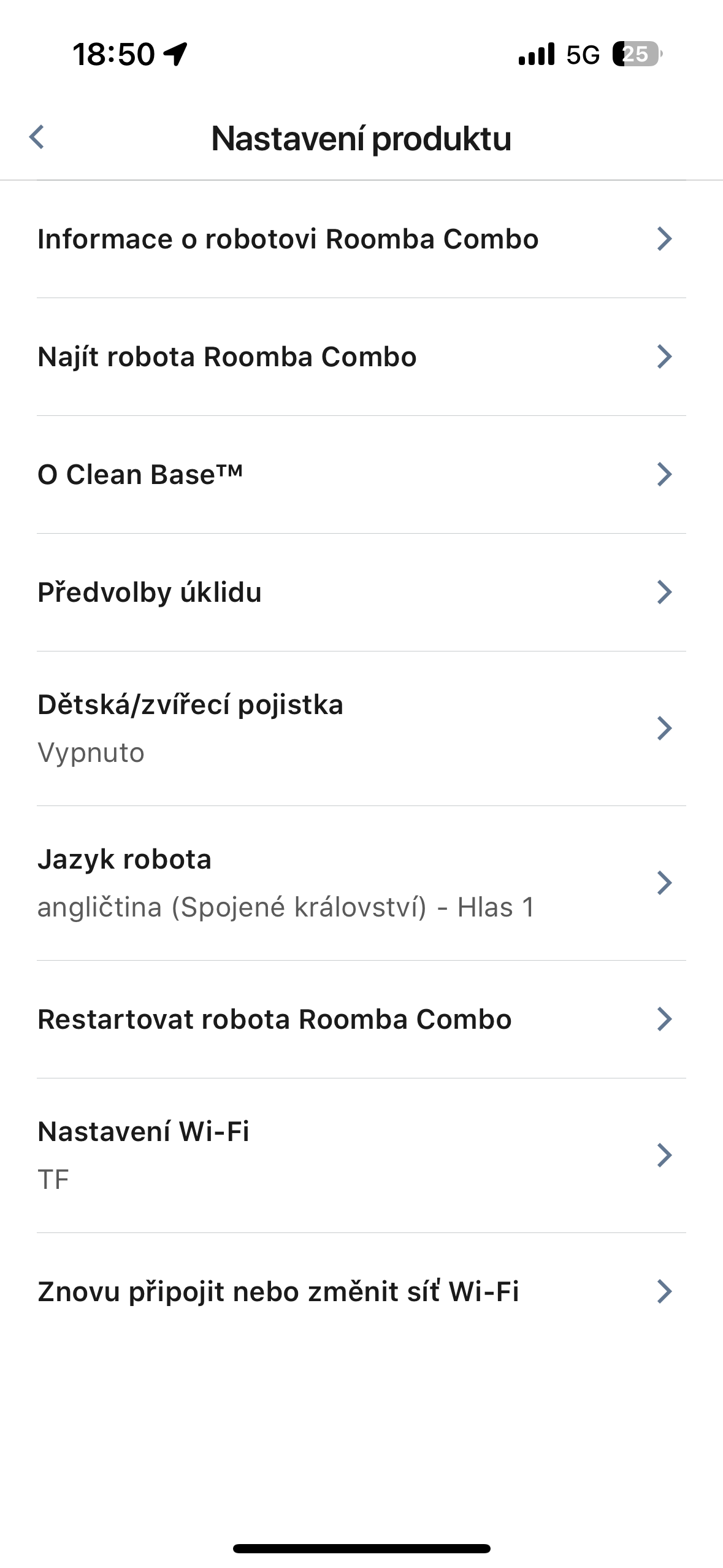Tap the cellular signal bars indicator
The width and height of the screenshot is (723, 1568).
click(536, 55)
